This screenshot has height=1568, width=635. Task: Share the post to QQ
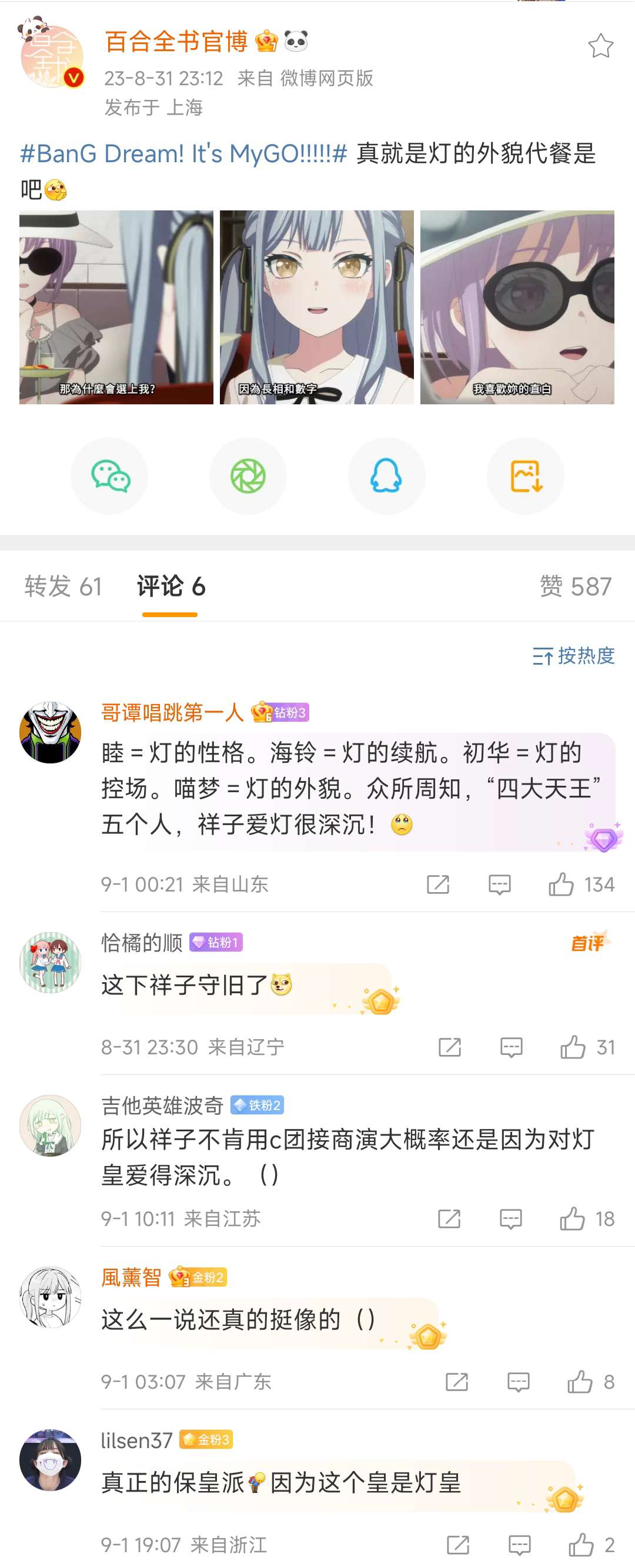pos(387,475)
